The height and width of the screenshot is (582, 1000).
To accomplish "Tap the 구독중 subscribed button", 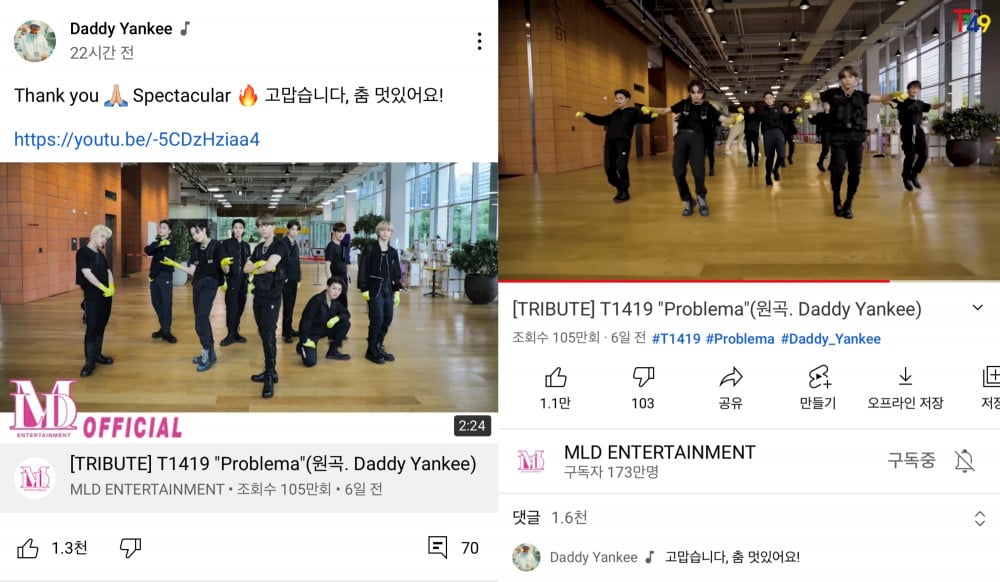I will click(x=911, y=460).
